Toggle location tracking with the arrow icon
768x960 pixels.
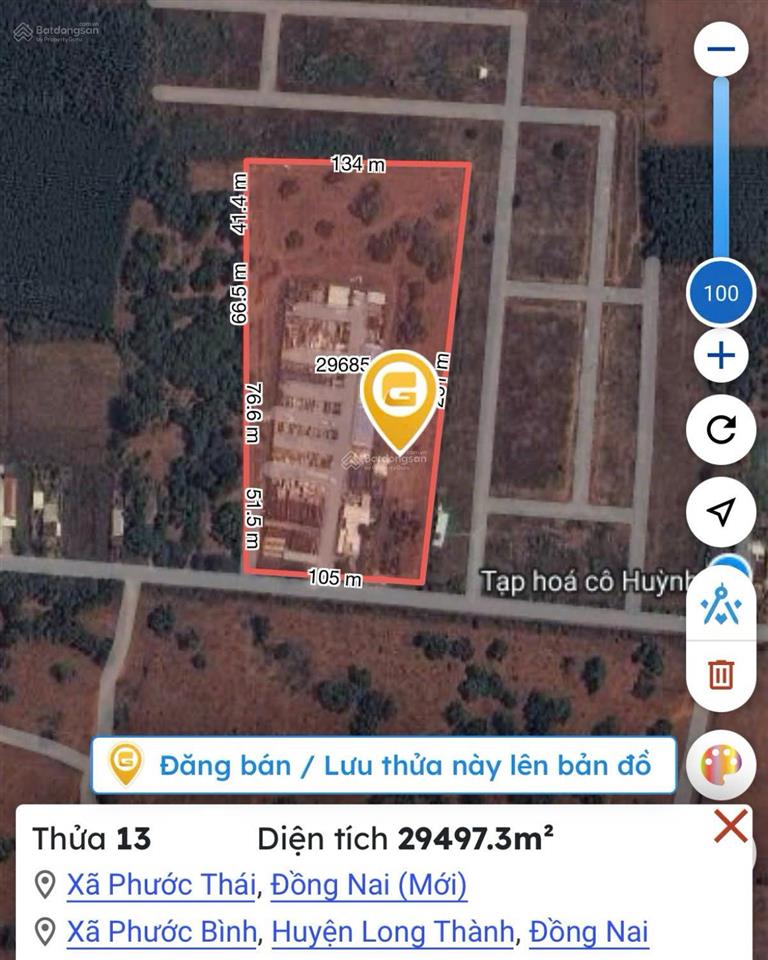tap(722, 512)
